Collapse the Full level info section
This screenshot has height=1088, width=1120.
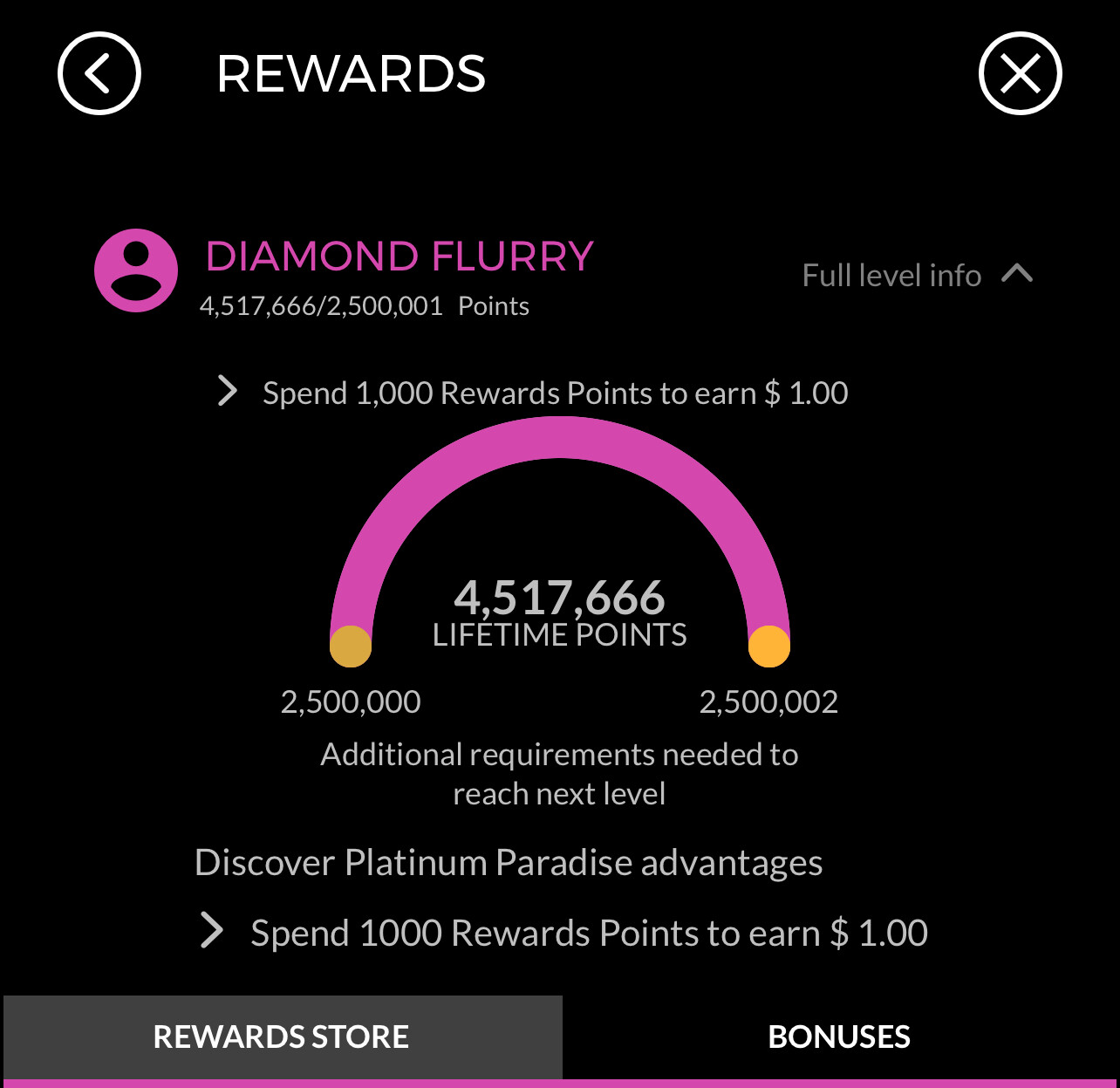(917, 276)
